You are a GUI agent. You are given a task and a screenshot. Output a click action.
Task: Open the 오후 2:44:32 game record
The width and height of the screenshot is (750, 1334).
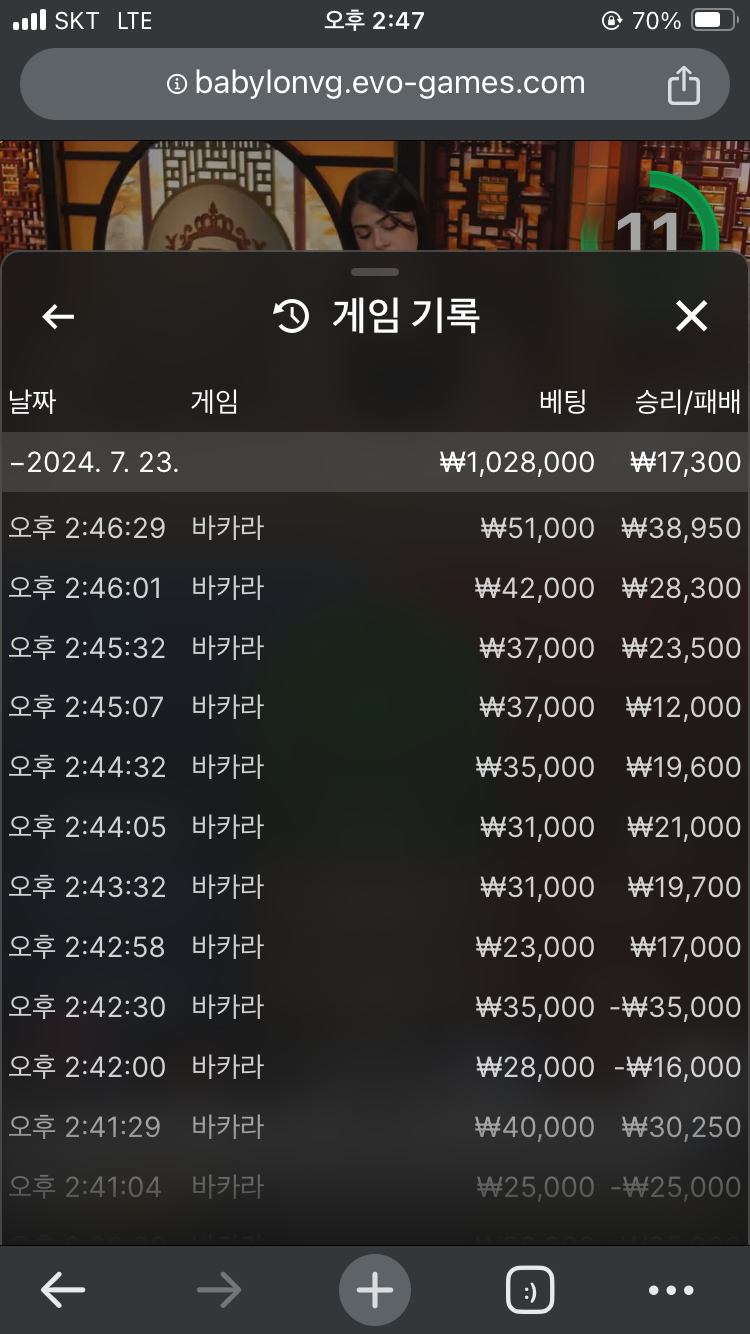(x=375, y=767)
